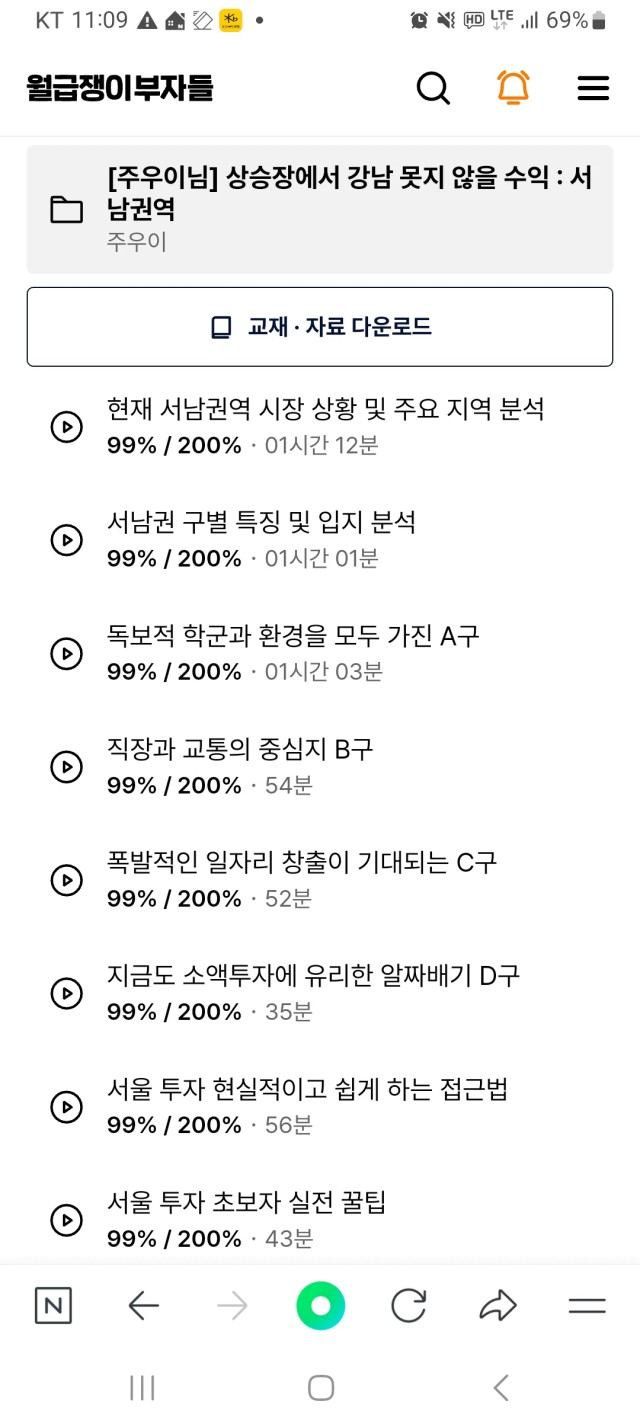Go back using the browser back arrow

144,1306
